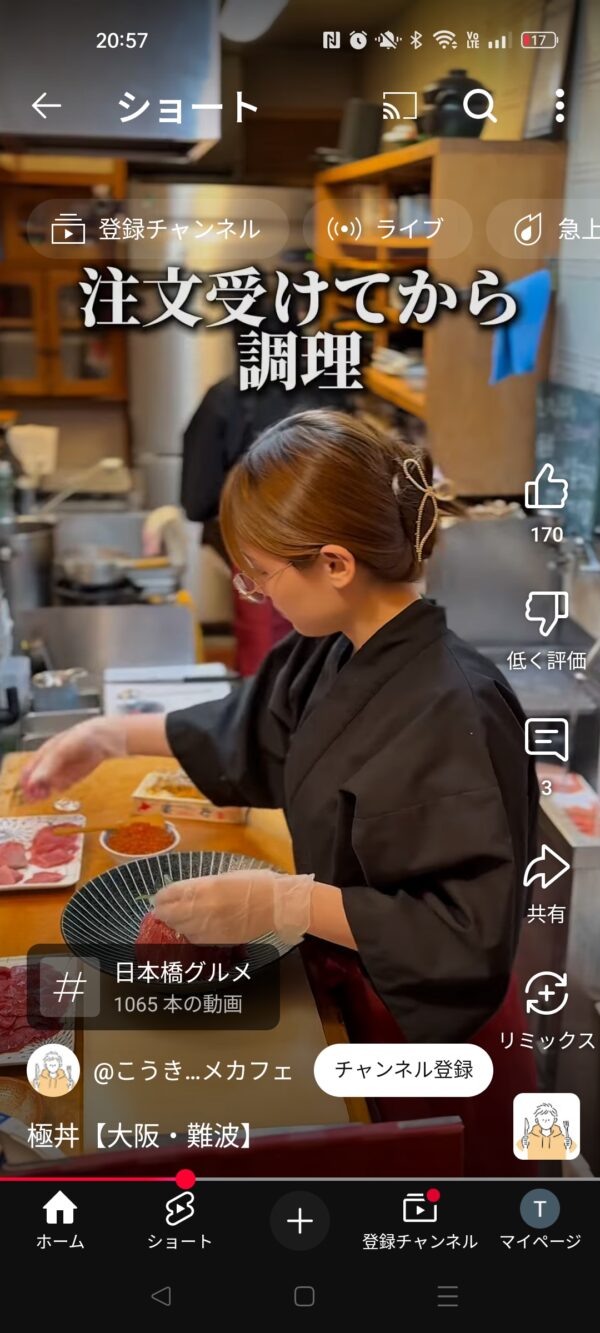Select the 登録チャンネル chip
Image resolution: width=600 pixels, height=1333 pixels.
(157, 229)
